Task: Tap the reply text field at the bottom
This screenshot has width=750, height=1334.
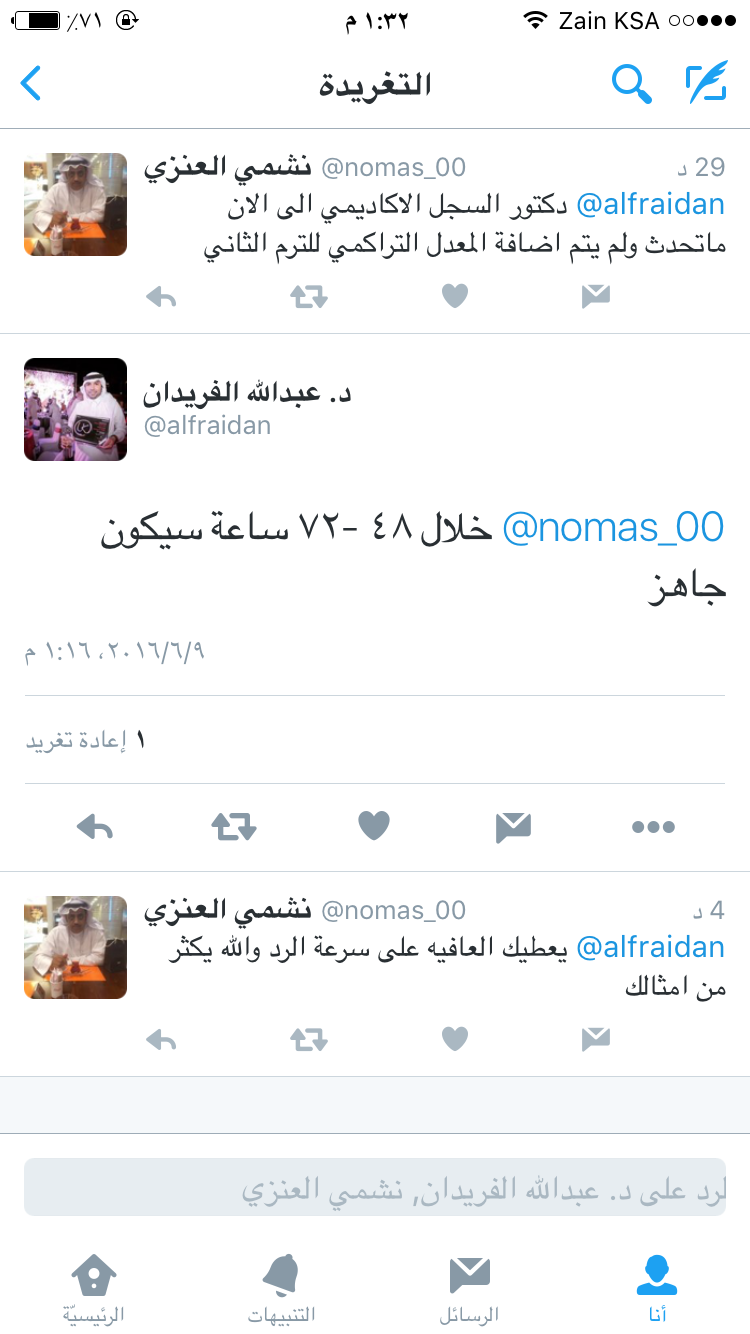Action: click(375, 1187)
